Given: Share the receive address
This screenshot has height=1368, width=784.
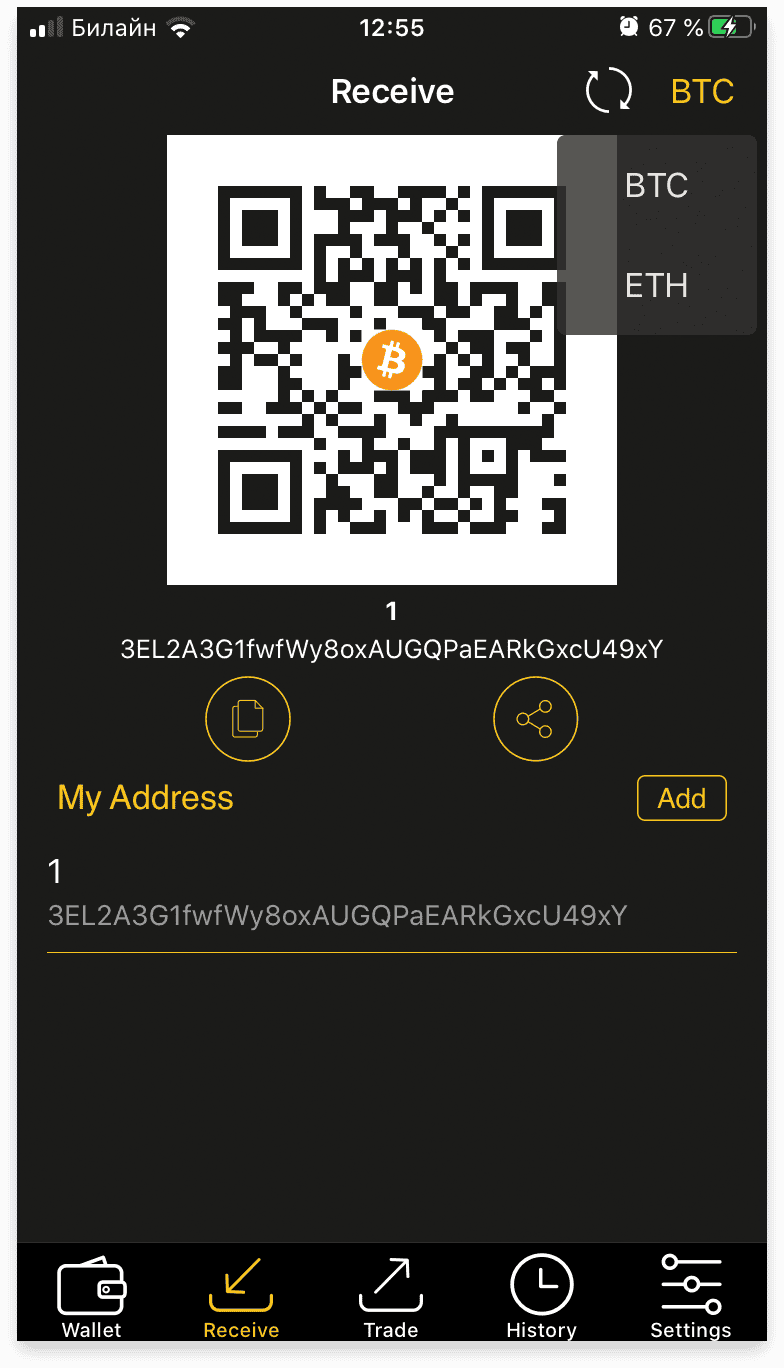Looking at the screenshot, I should [536, 719].
